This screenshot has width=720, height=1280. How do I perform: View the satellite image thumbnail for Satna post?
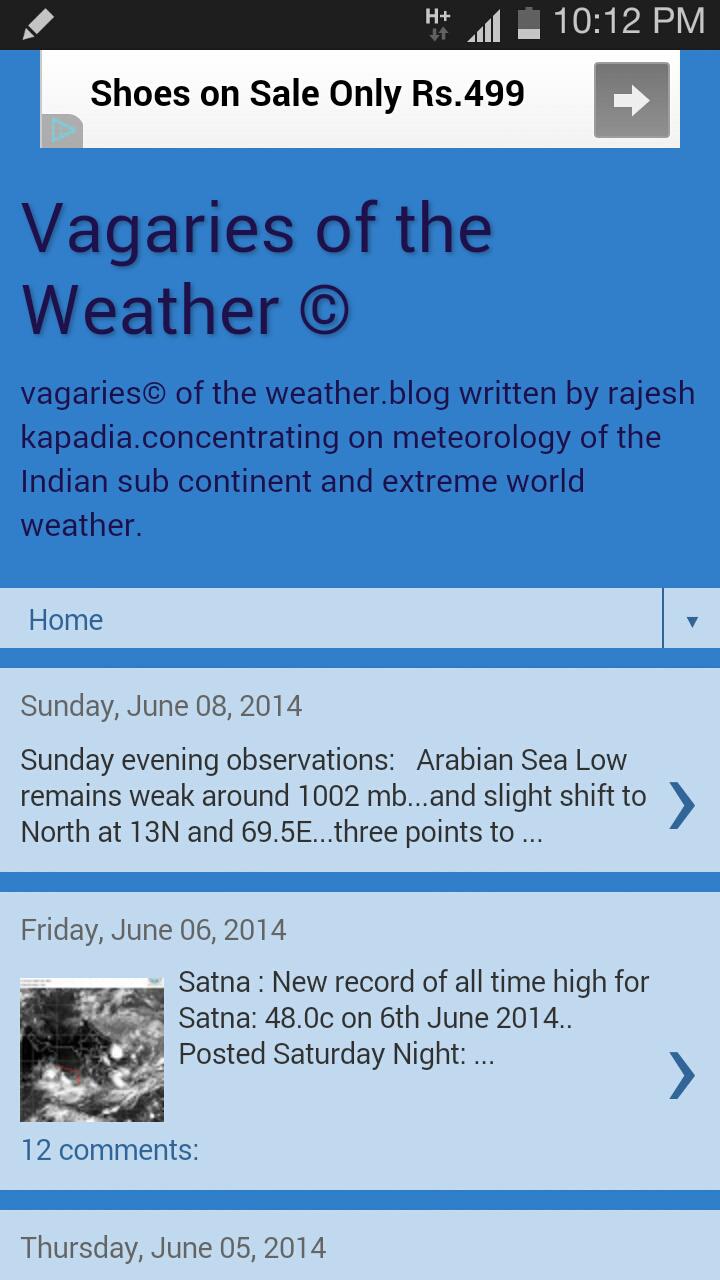(92, 1049)
